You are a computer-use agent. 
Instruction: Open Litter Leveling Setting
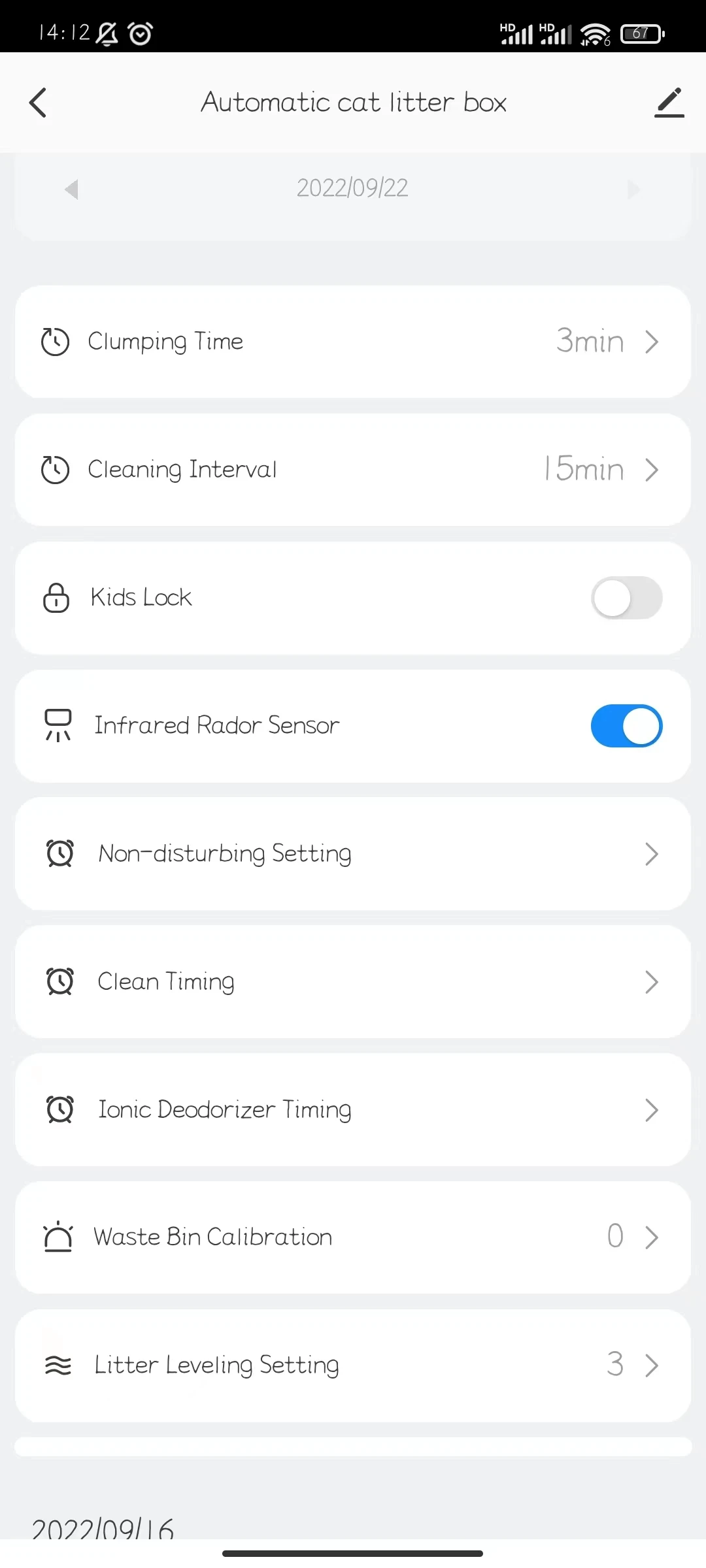click(353, 1365)
